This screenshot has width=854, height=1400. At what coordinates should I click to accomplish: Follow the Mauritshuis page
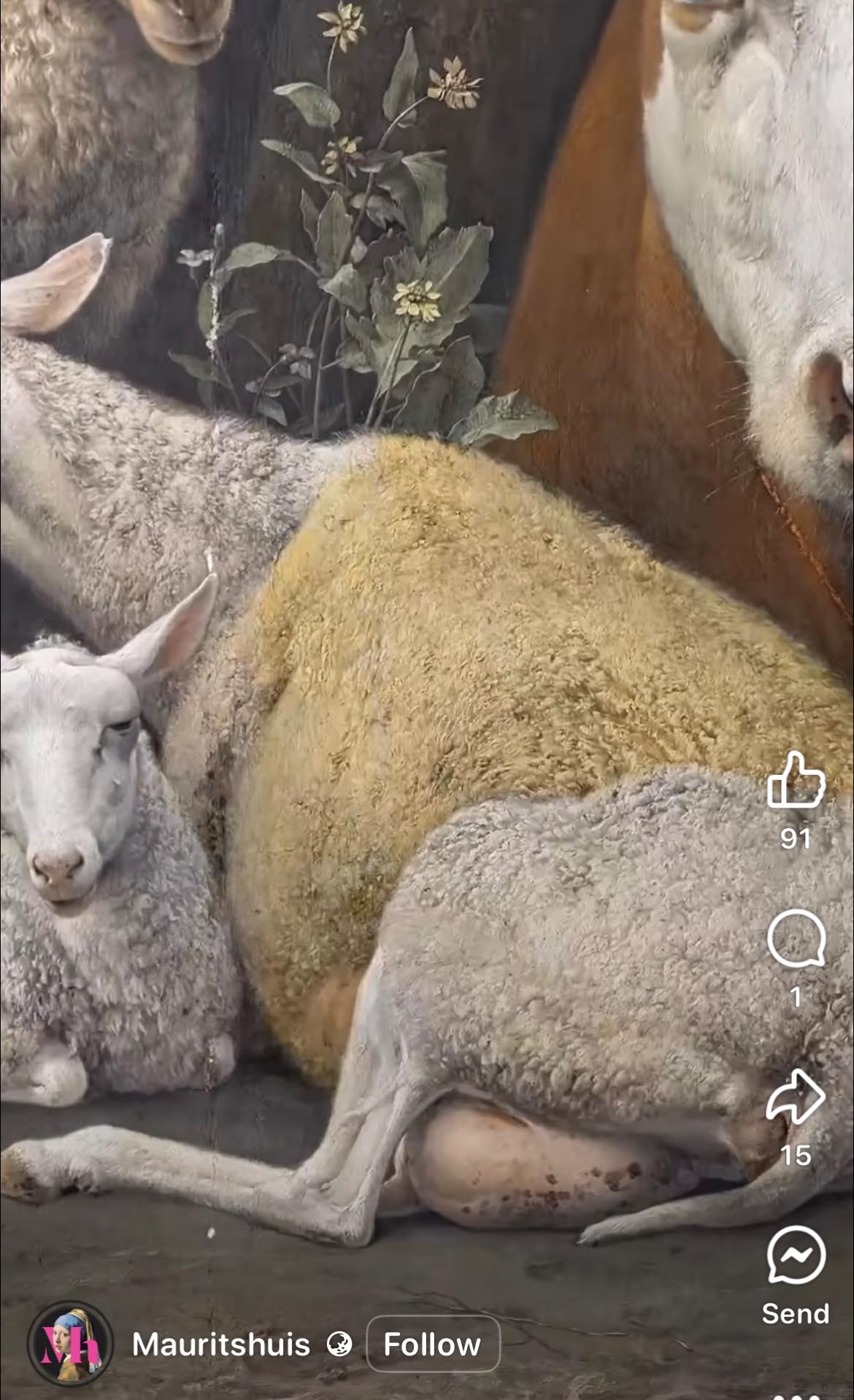[x=432, y=1344]
